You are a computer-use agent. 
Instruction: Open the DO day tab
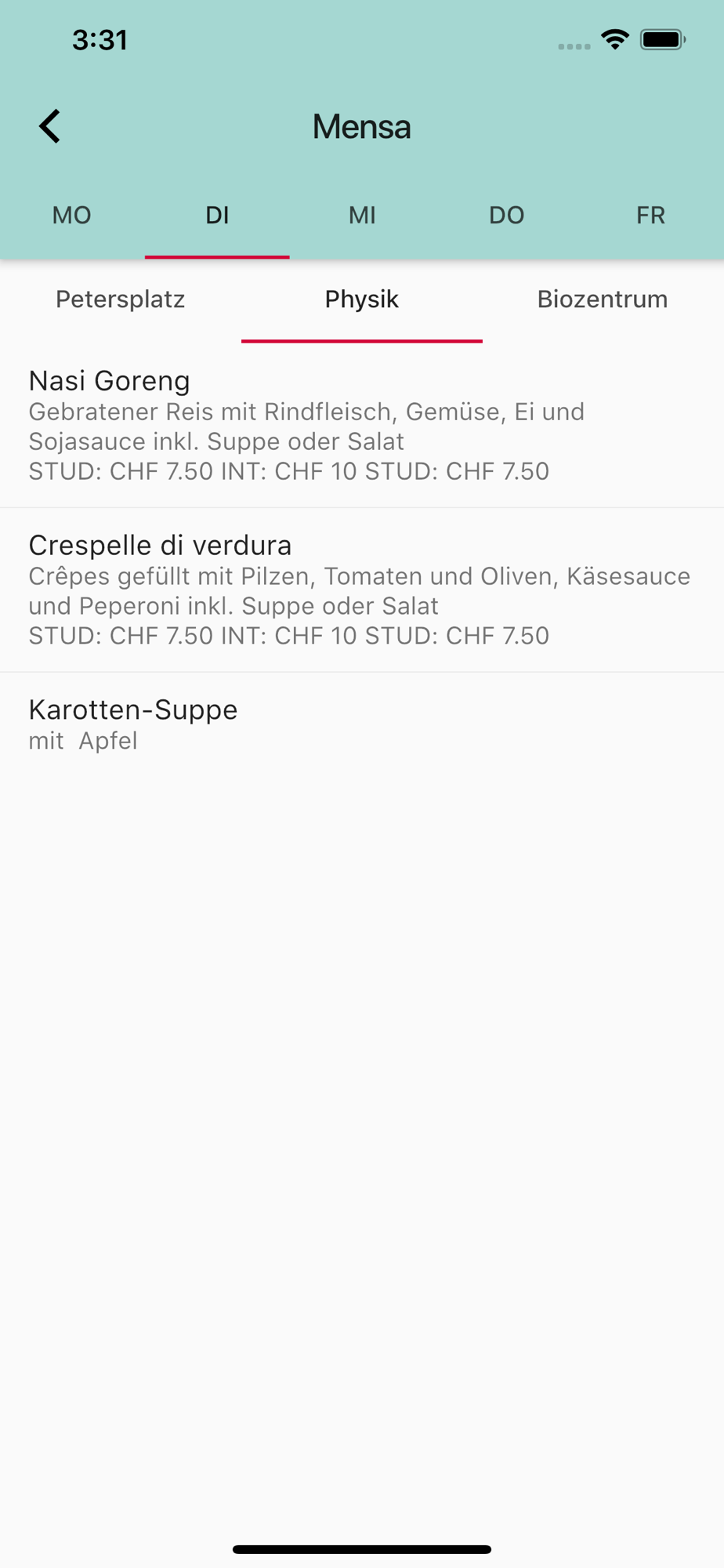[x=506, y=215]
